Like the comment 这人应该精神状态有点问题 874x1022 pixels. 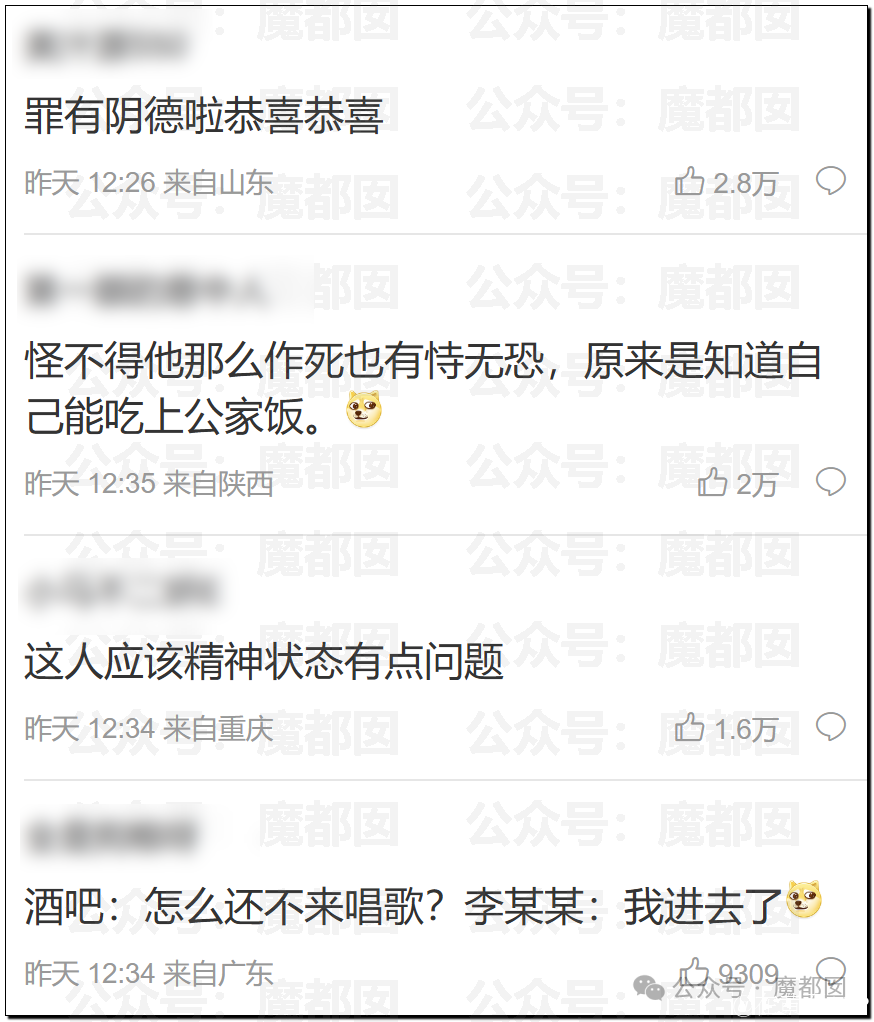(690, 728)
